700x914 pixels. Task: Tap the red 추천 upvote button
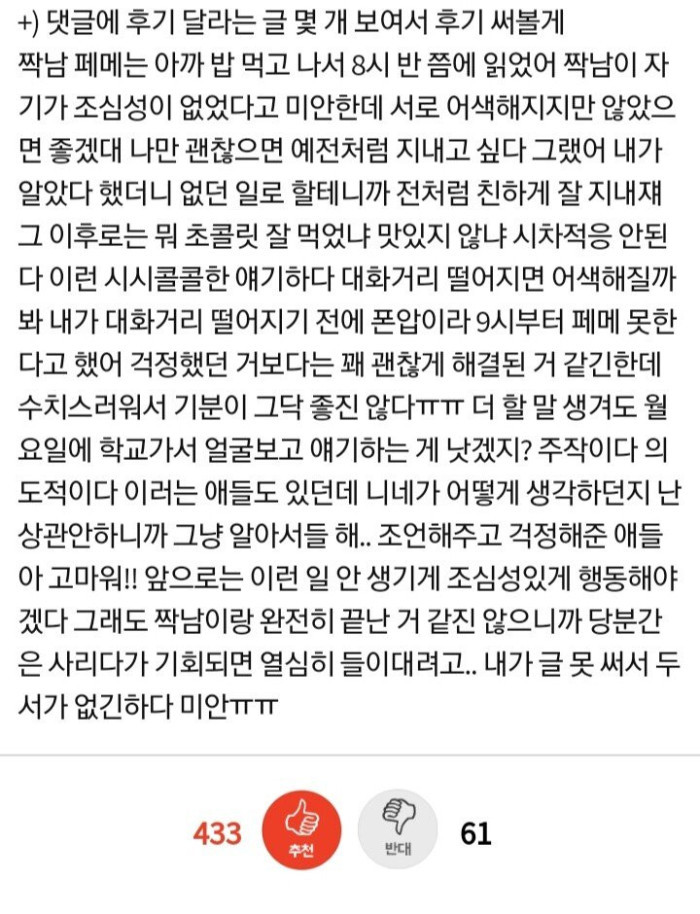302,829
